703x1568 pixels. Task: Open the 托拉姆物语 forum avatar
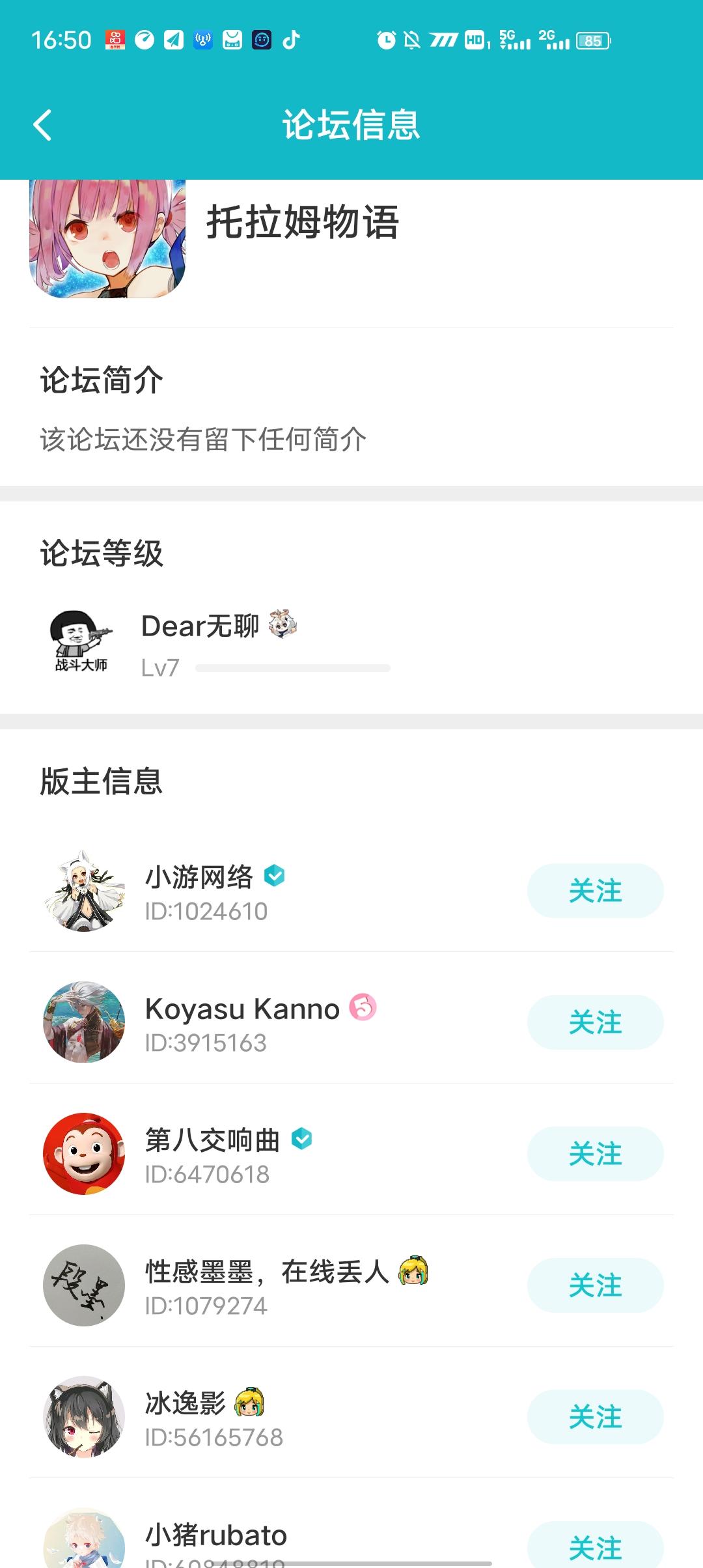(109, 241)
